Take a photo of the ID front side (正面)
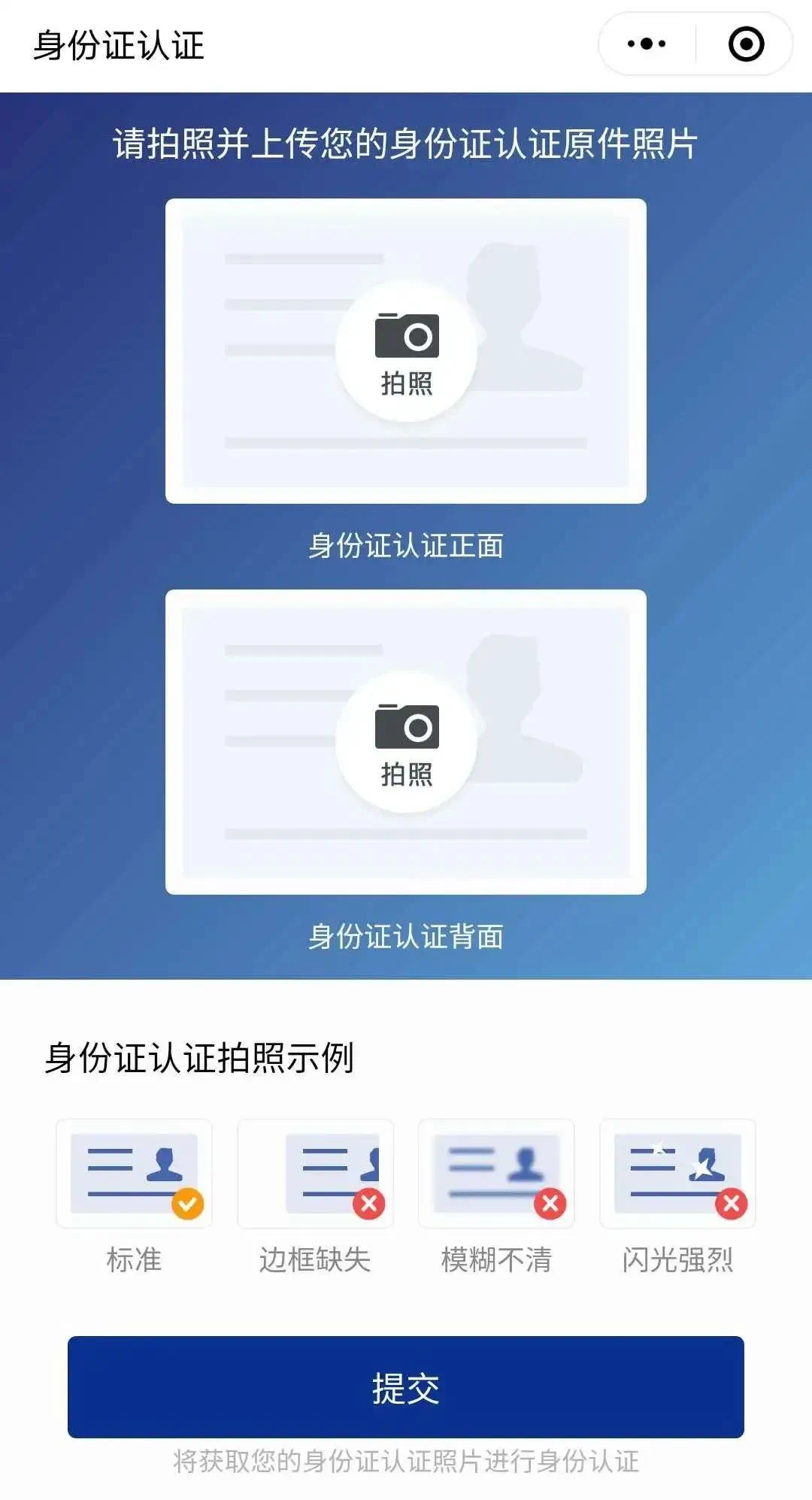 pyautogui.click(x=406, y=350)
